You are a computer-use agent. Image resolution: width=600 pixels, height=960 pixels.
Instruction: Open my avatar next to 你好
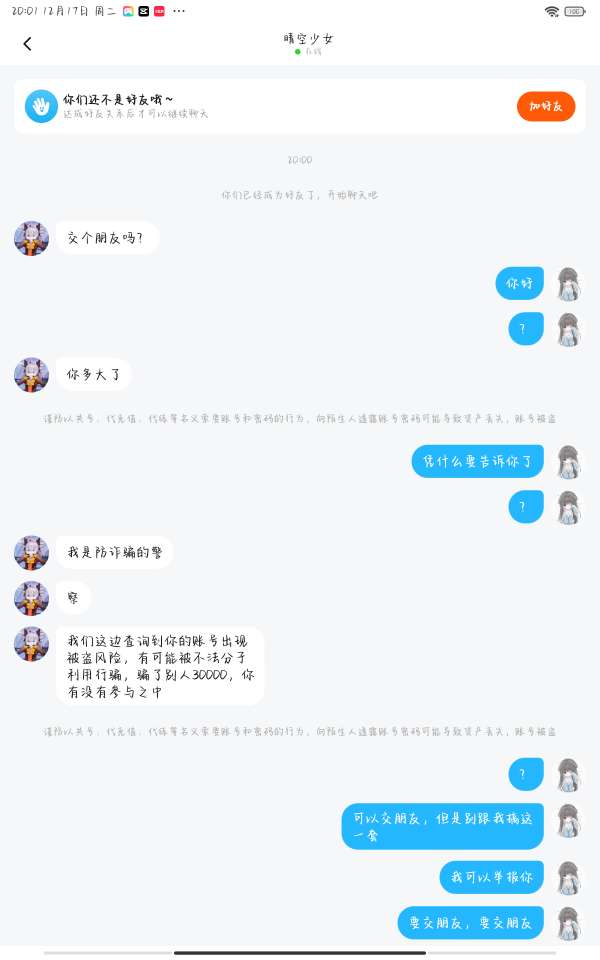[568, 283]
